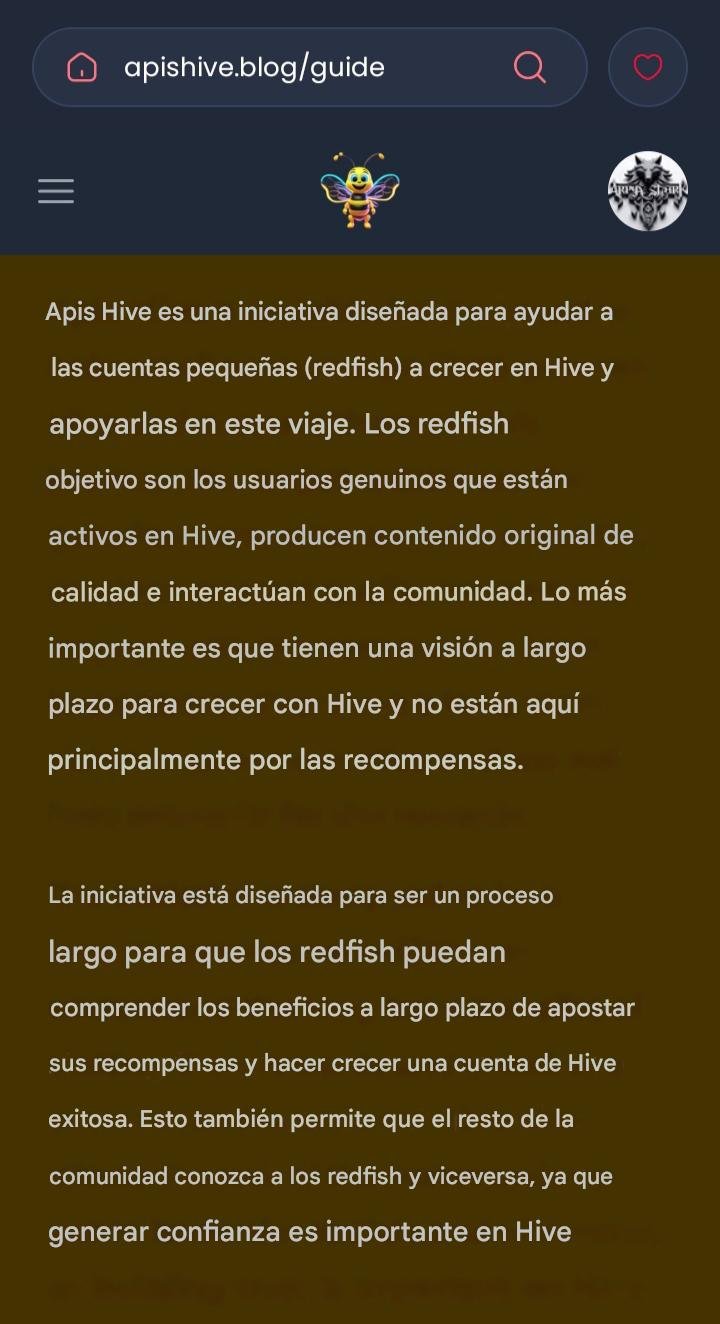Tap the bee logo to go home

[x=360, y=191]
